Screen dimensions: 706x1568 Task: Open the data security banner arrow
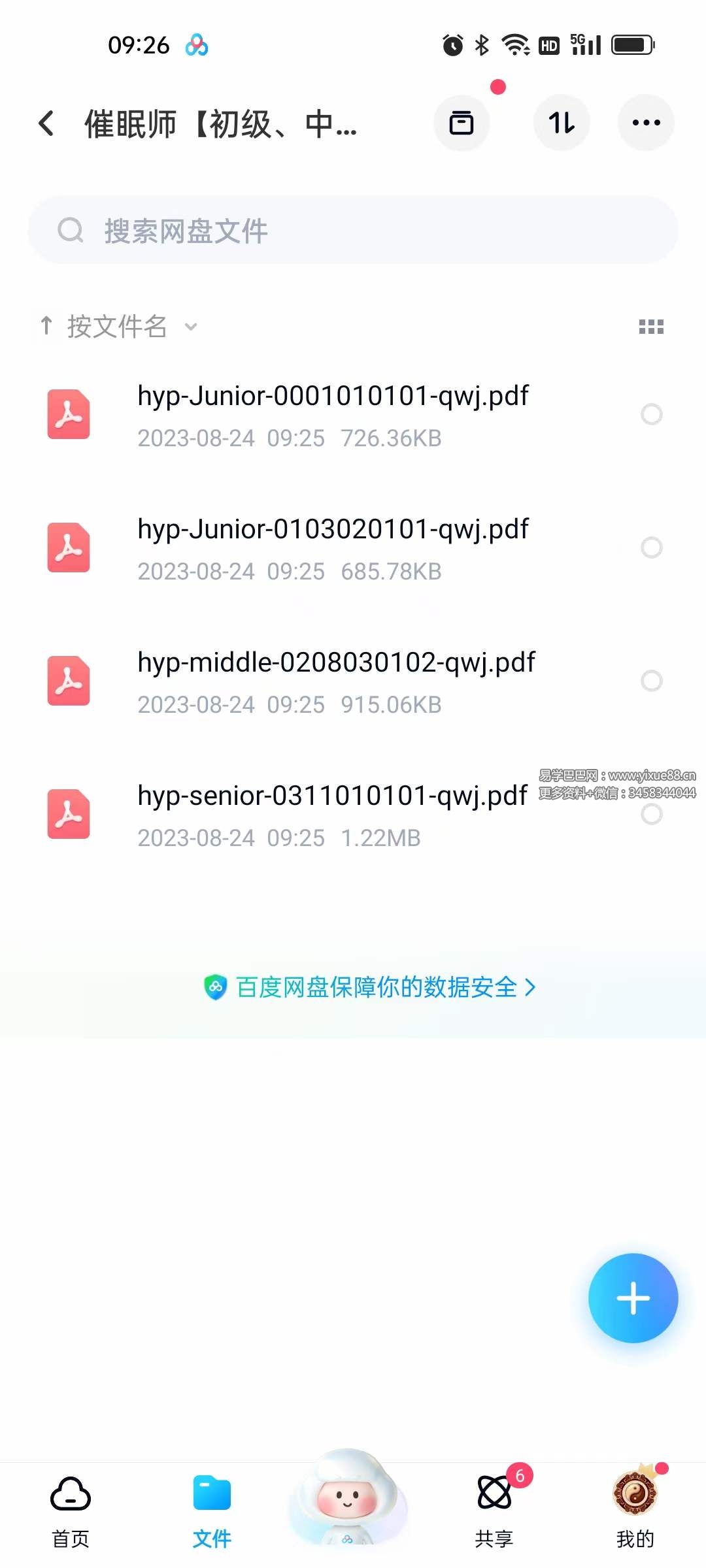pos(531,988)
